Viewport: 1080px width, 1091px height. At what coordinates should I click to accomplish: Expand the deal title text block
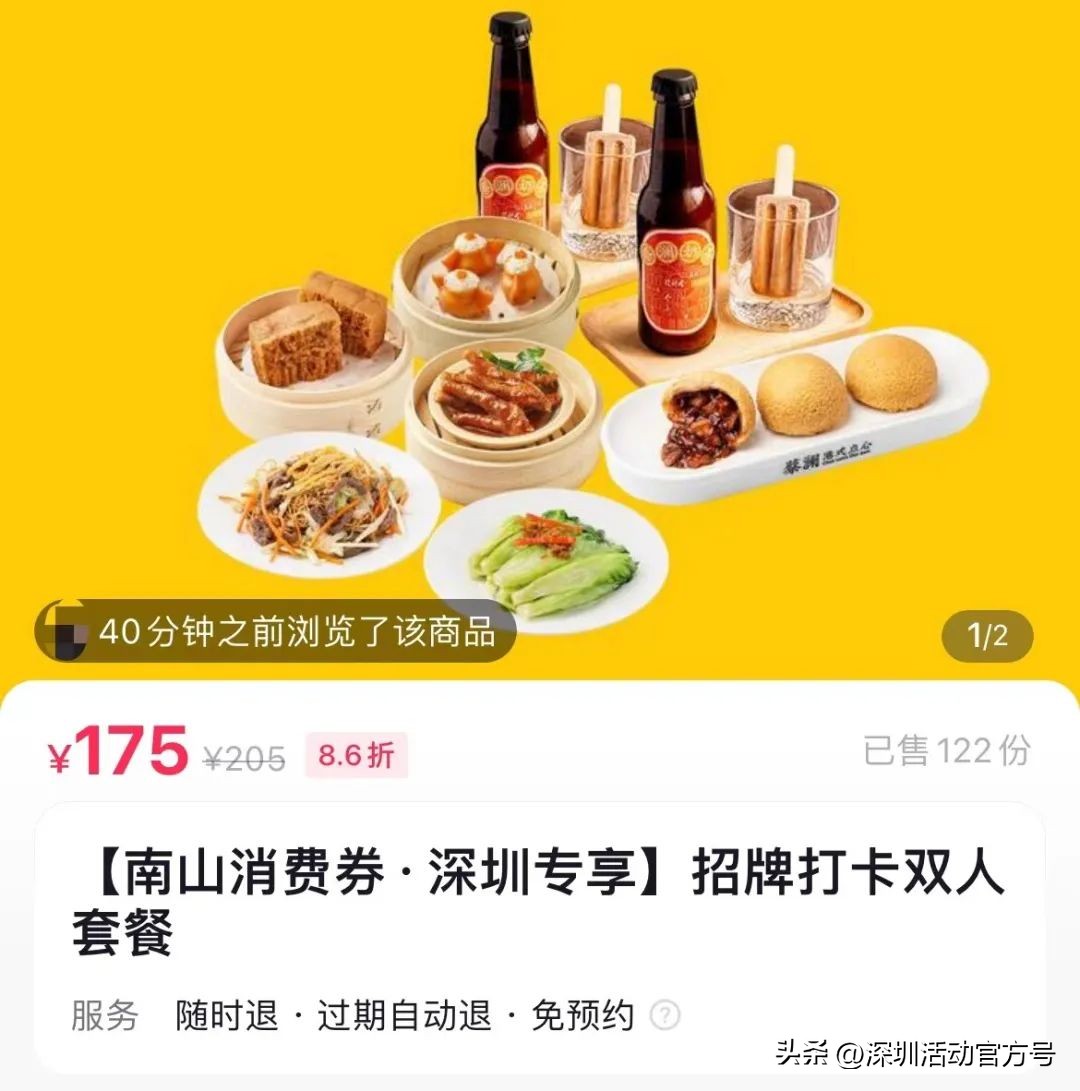point(540,898)
